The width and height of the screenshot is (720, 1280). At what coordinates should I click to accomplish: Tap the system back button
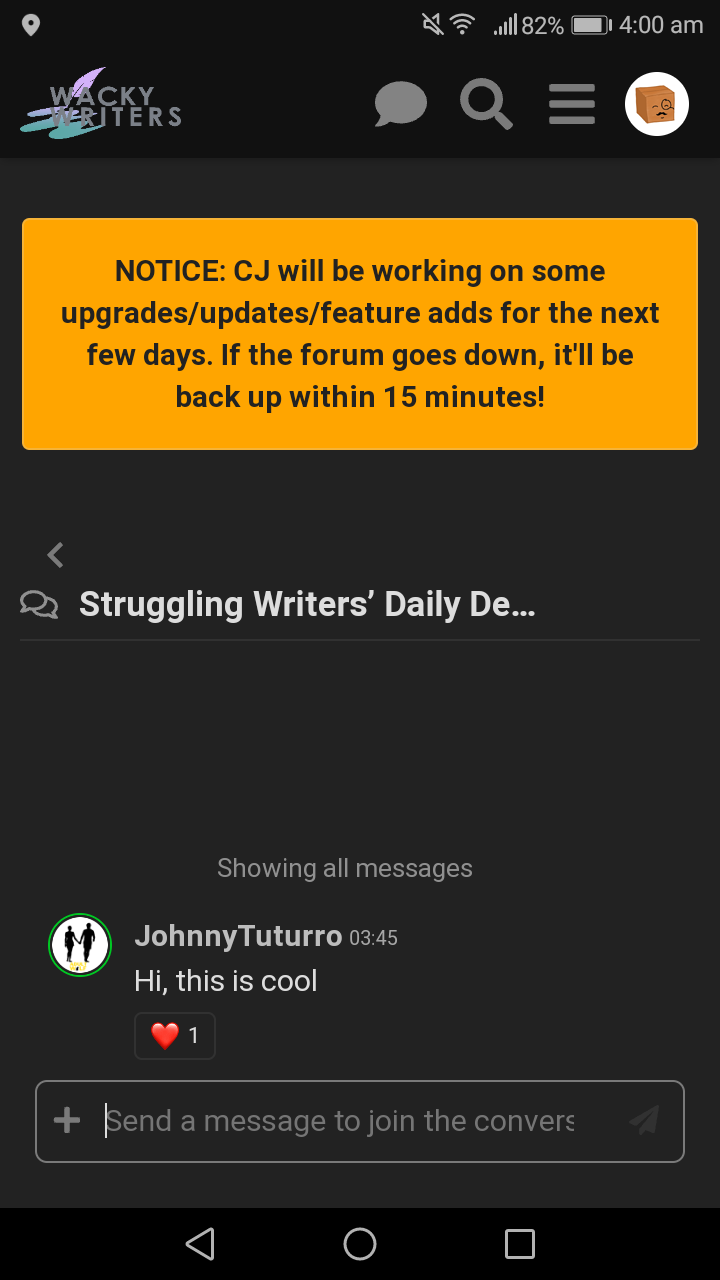[200, 1244]
